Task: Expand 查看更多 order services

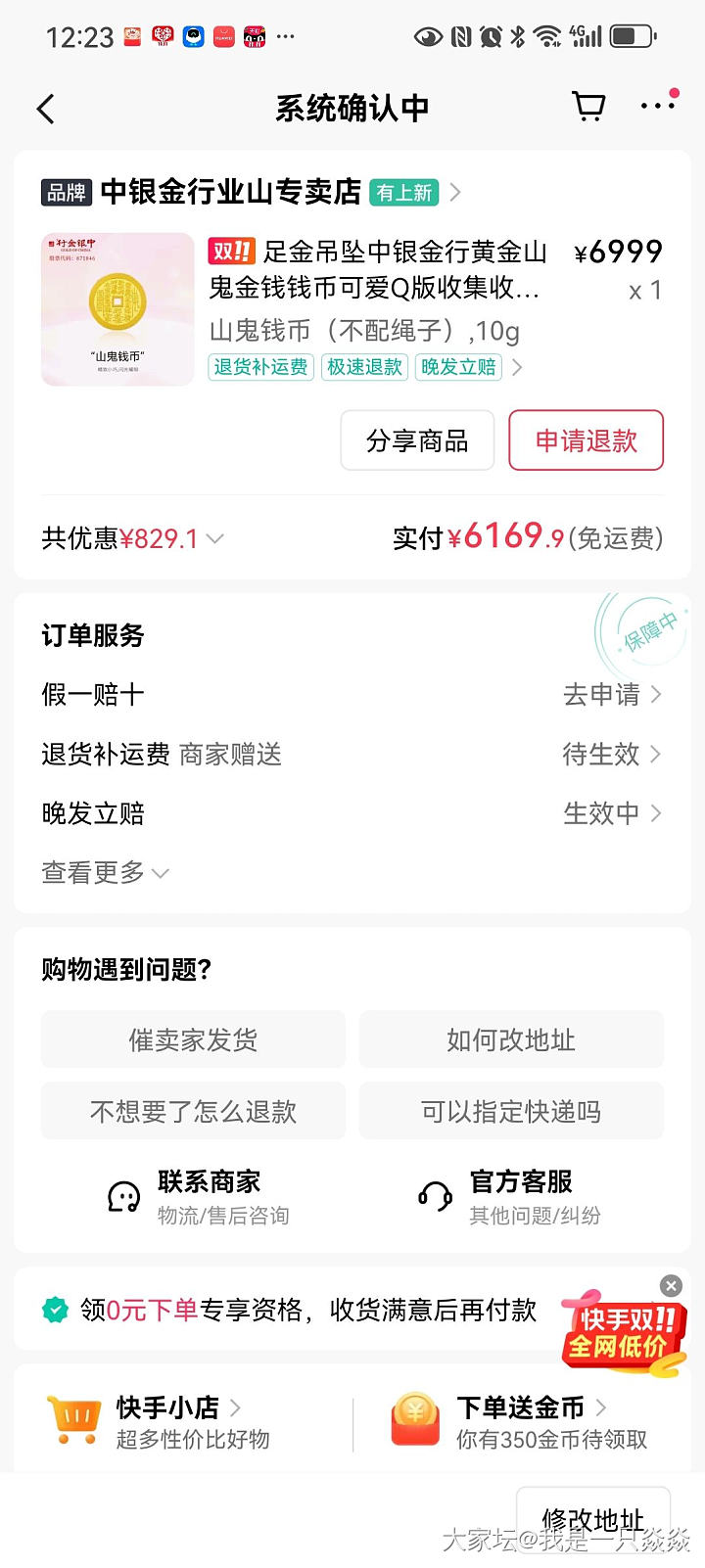Action: (x=105, y=872)
